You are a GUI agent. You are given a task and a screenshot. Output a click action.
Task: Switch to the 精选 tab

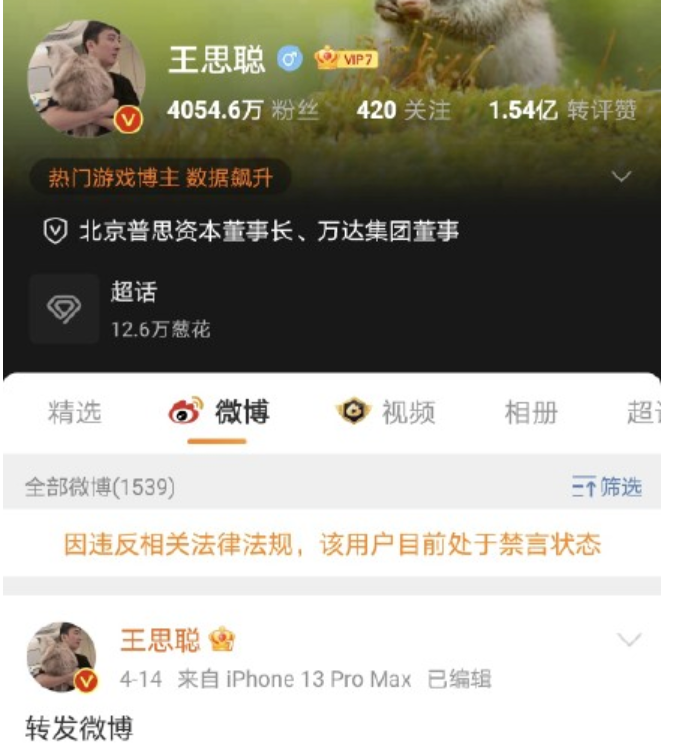74,412
